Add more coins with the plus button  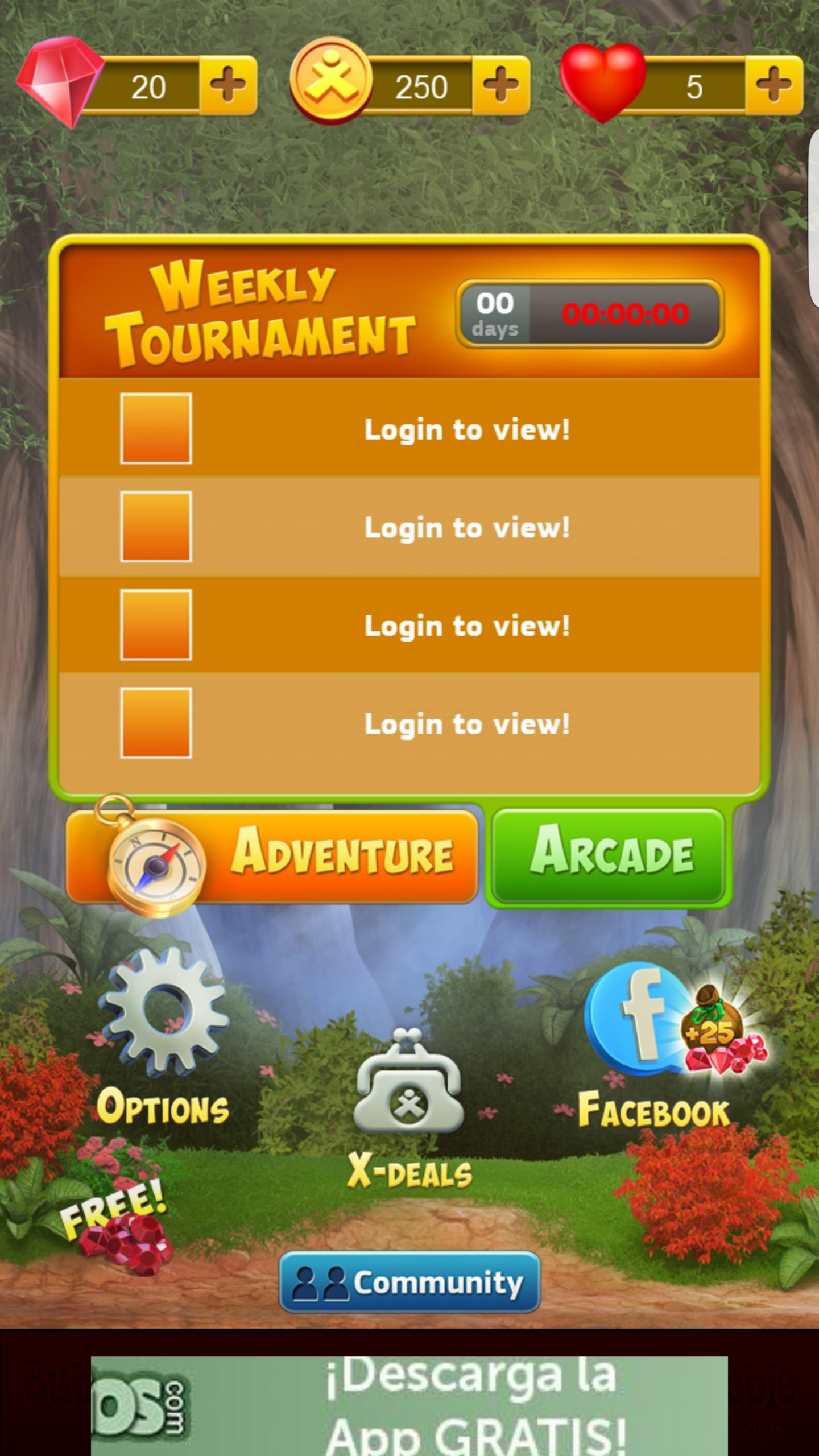501,85
